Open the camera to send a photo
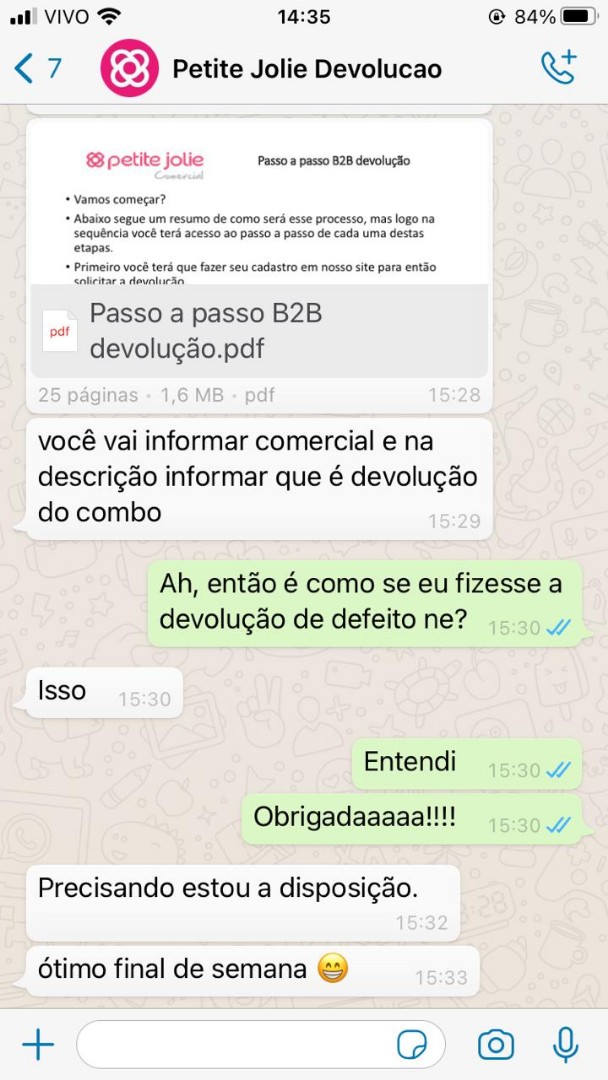608x1080 pixels. pos(495,1045)
